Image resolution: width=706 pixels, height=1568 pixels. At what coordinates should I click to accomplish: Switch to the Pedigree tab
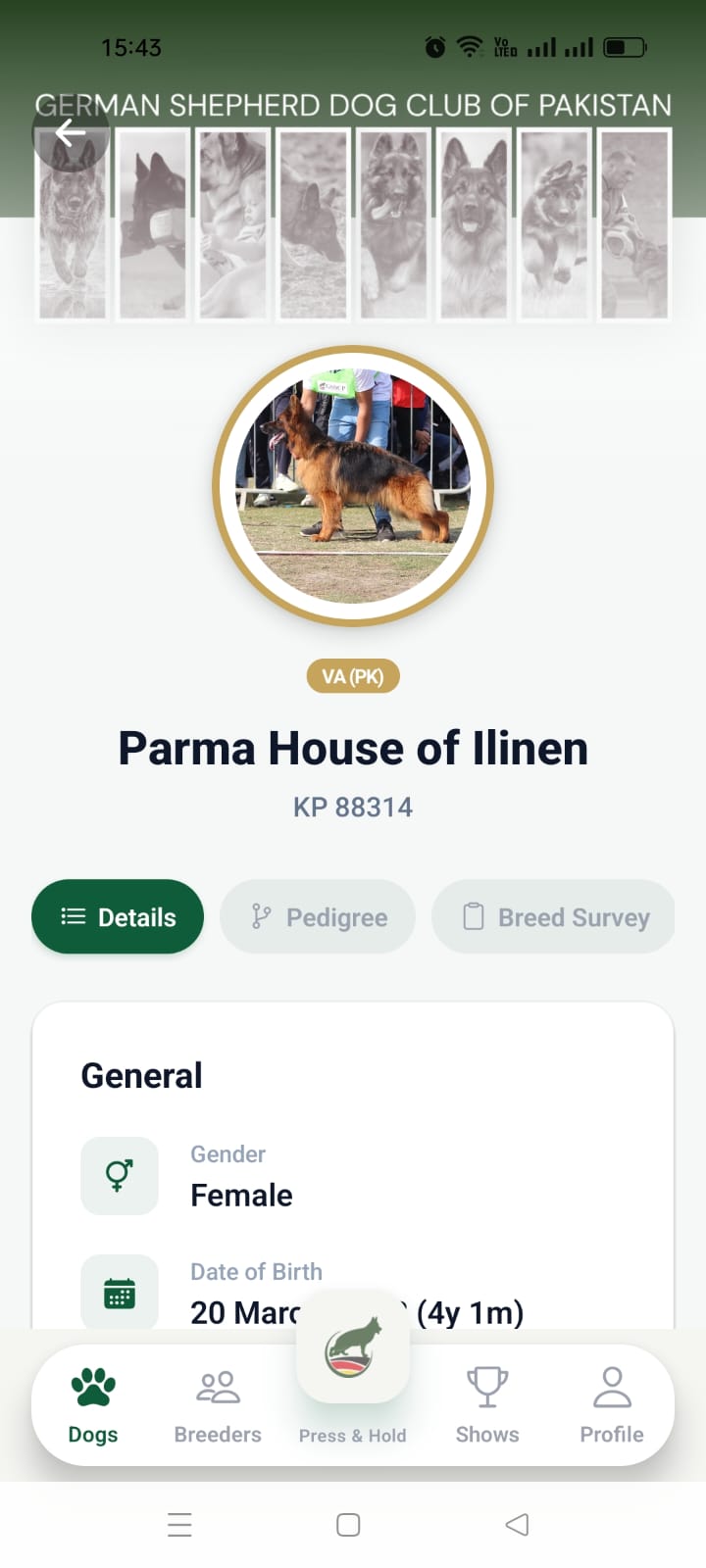point(317,916)
